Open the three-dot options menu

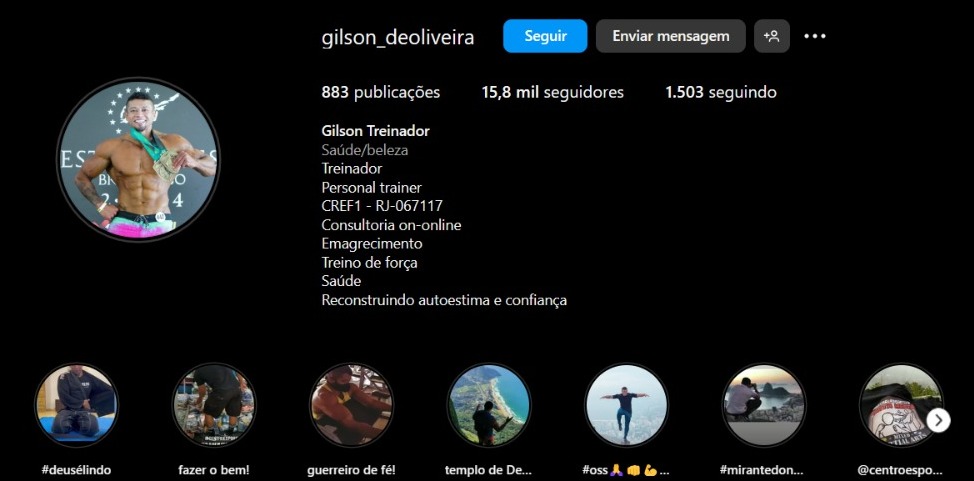tap(815, 36)
